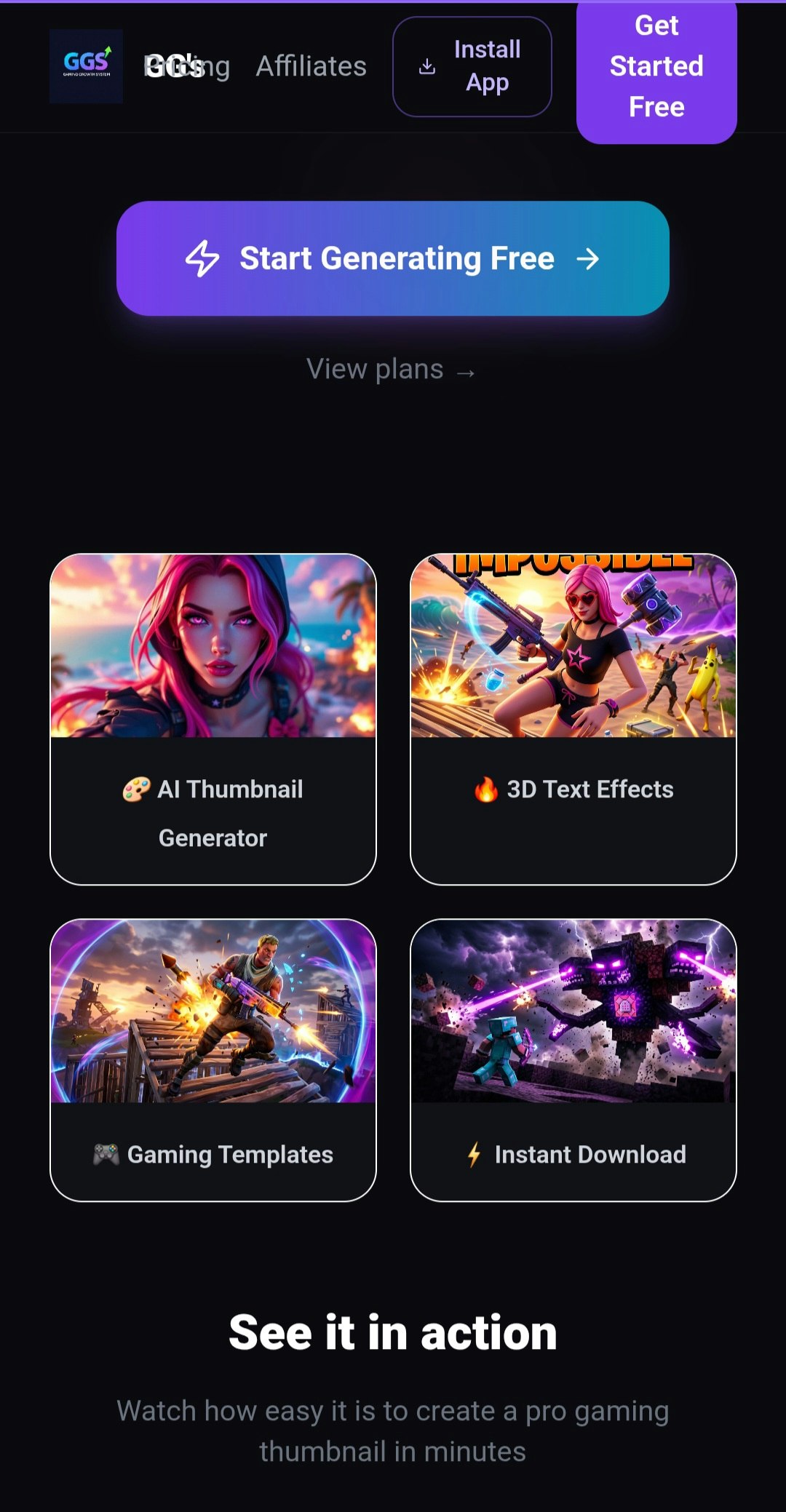Click the gamepad emoji on Gaming Templates
This screenshot has width=786, height=1512.
105,1154
